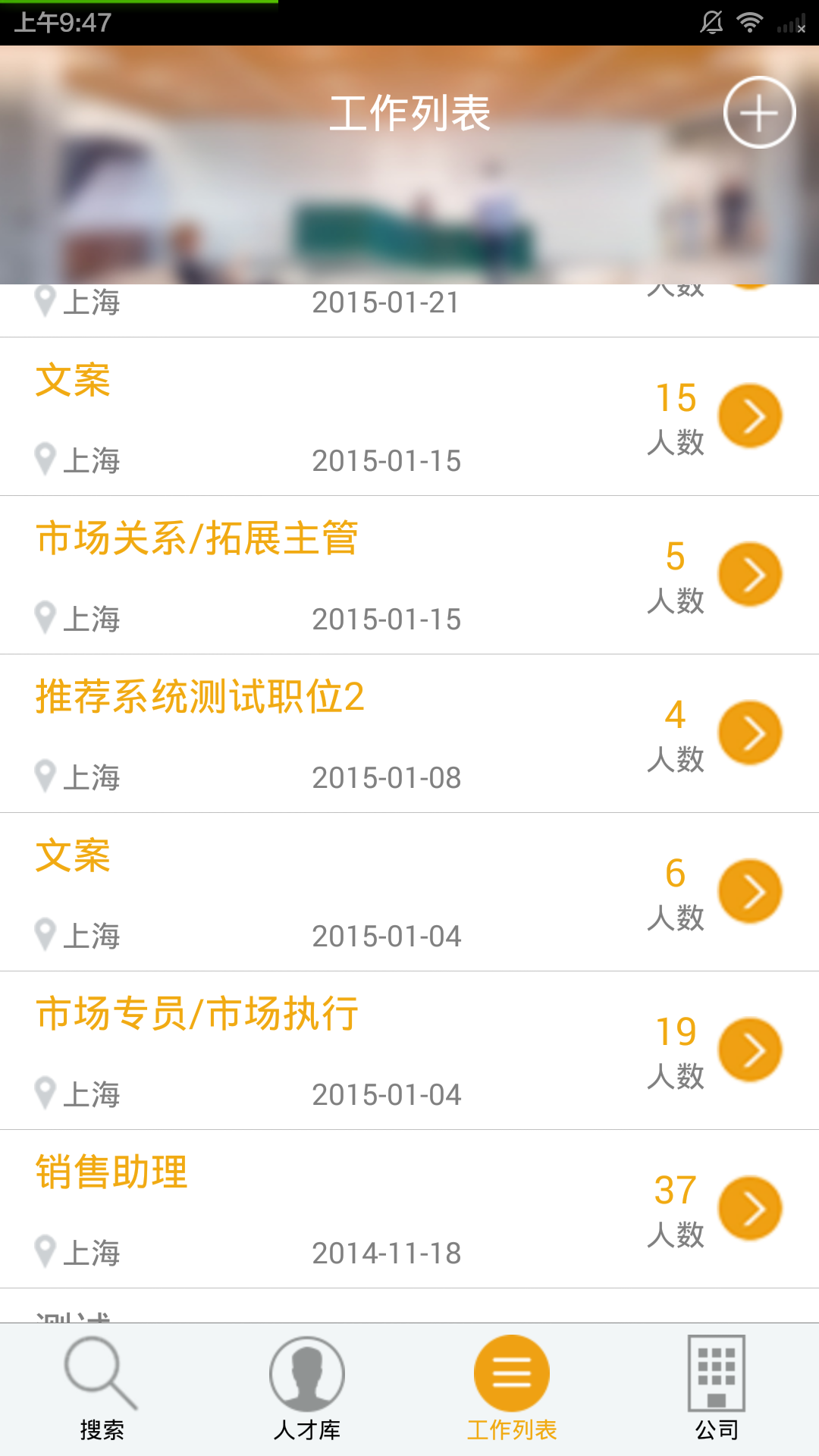Go to the 公司 tab
This screenshot has width=819, height=1456.
tap(717, 1389)
